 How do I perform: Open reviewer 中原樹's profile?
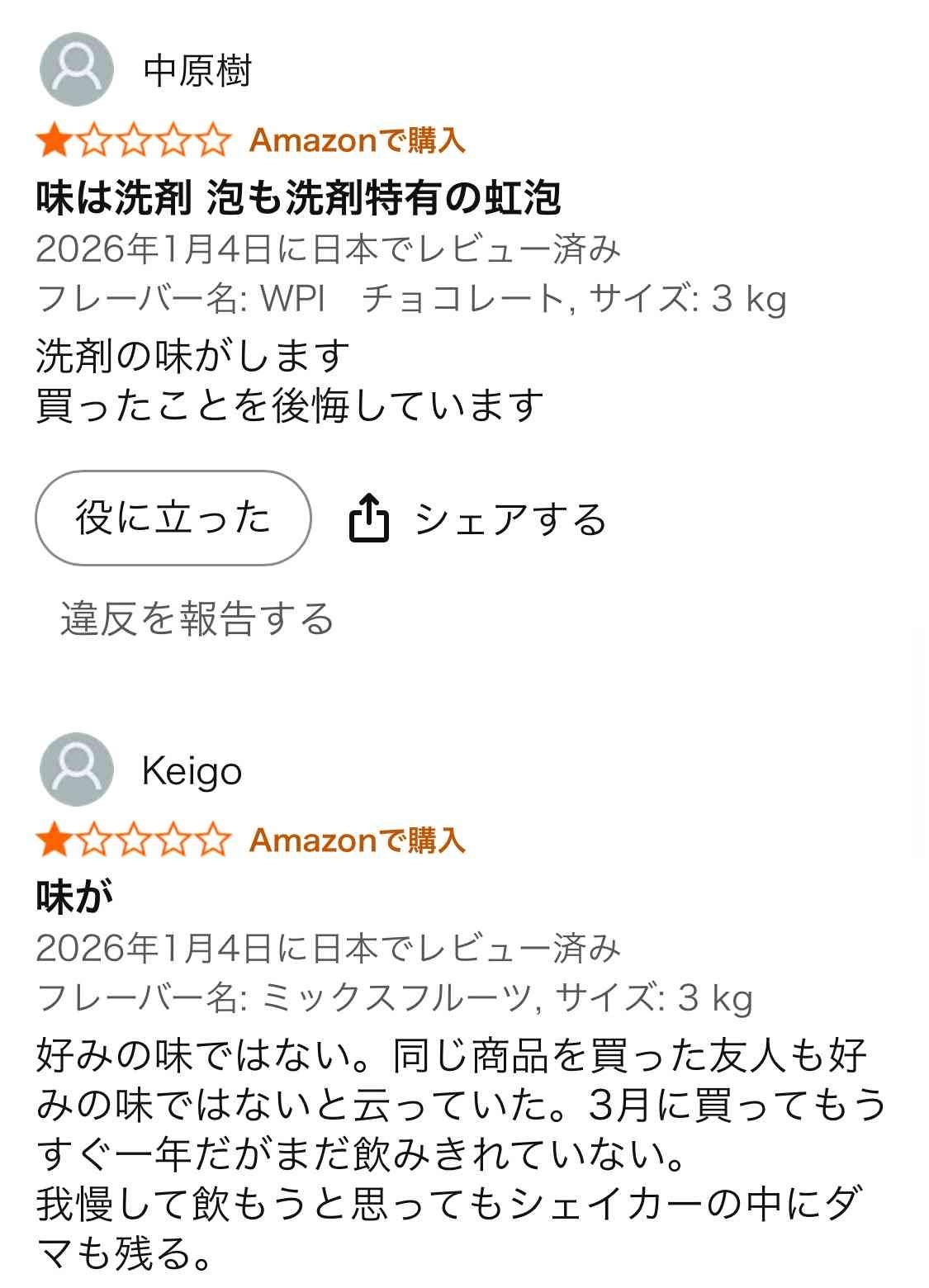197,71
